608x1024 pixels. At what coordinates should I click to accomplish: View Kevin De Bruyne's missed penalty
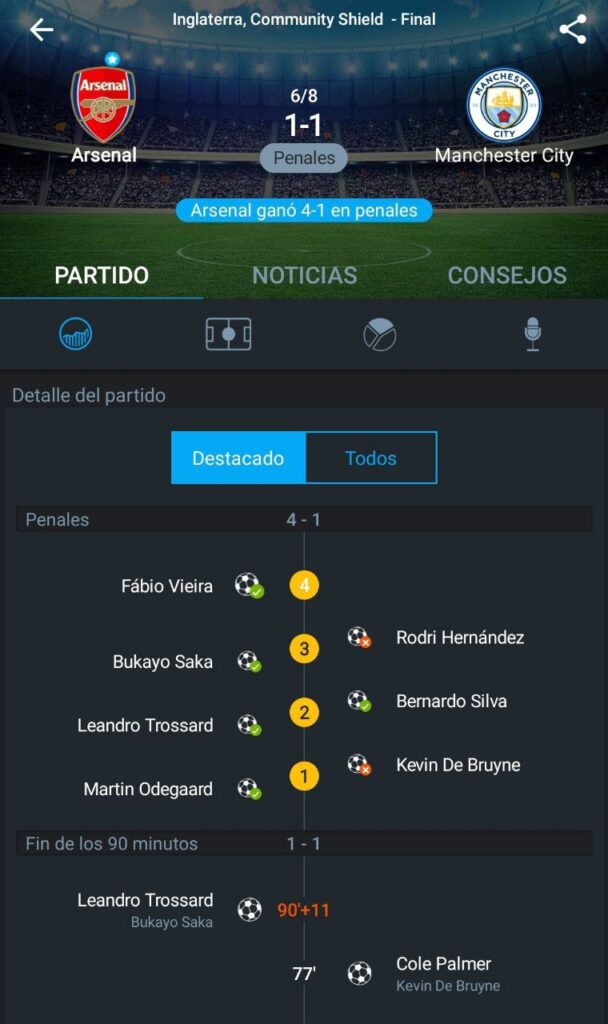point(458,765)
